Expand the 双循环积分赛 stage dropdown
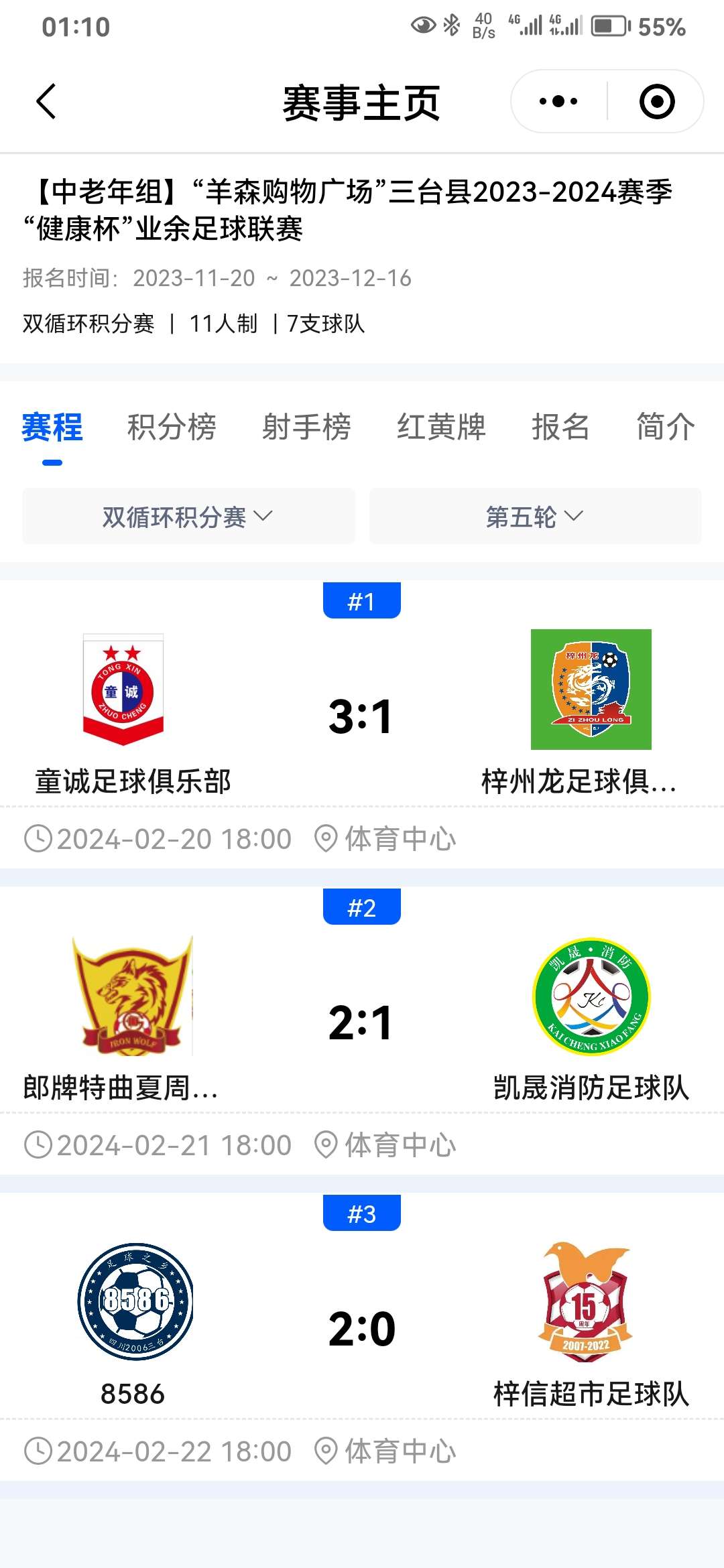724x1568 pixels. pyautogui.click(x=188, y=517)
